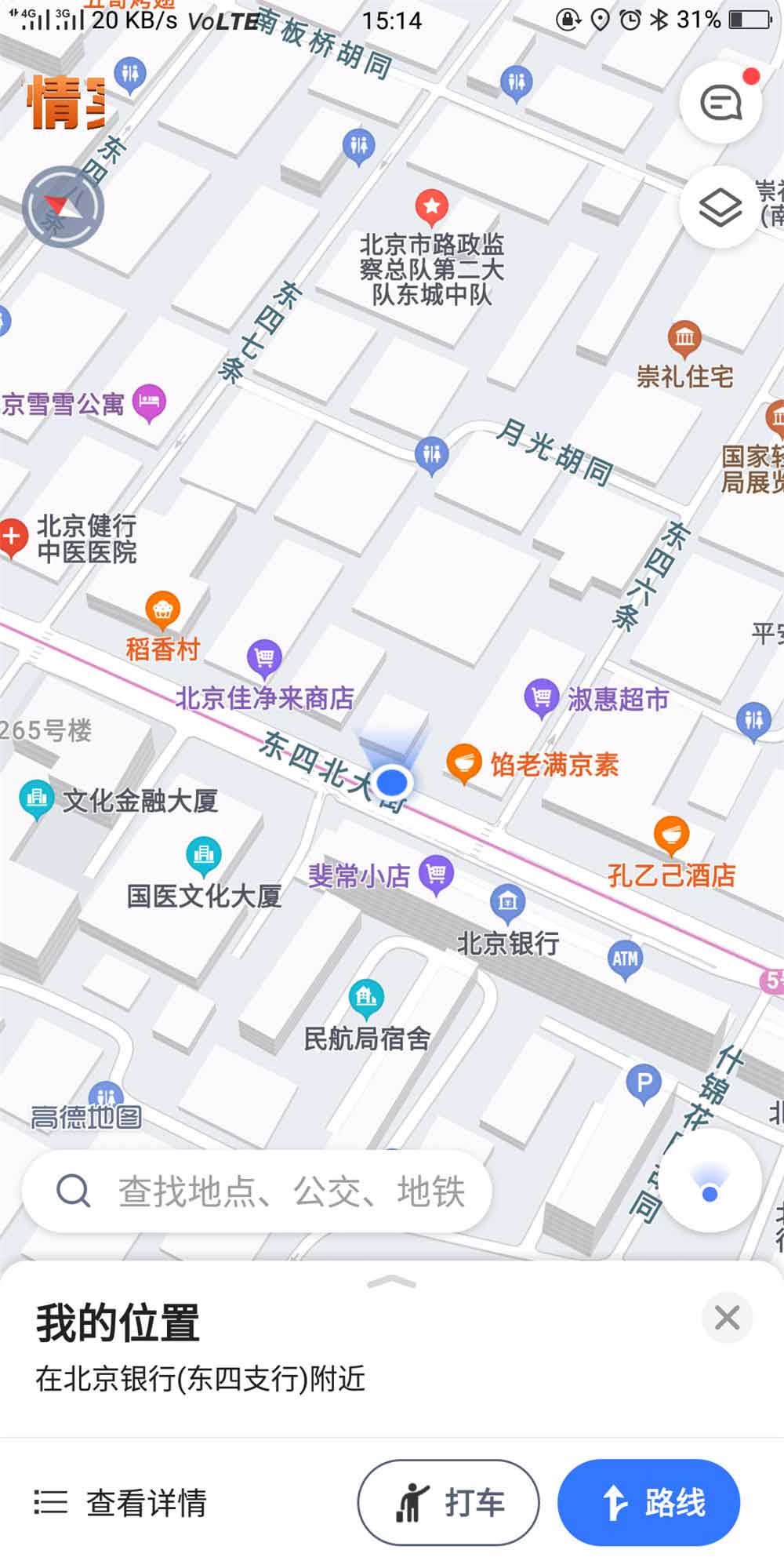Recenter map on my location
This screenshot has width=784, height=1568.
point(710,1182)
